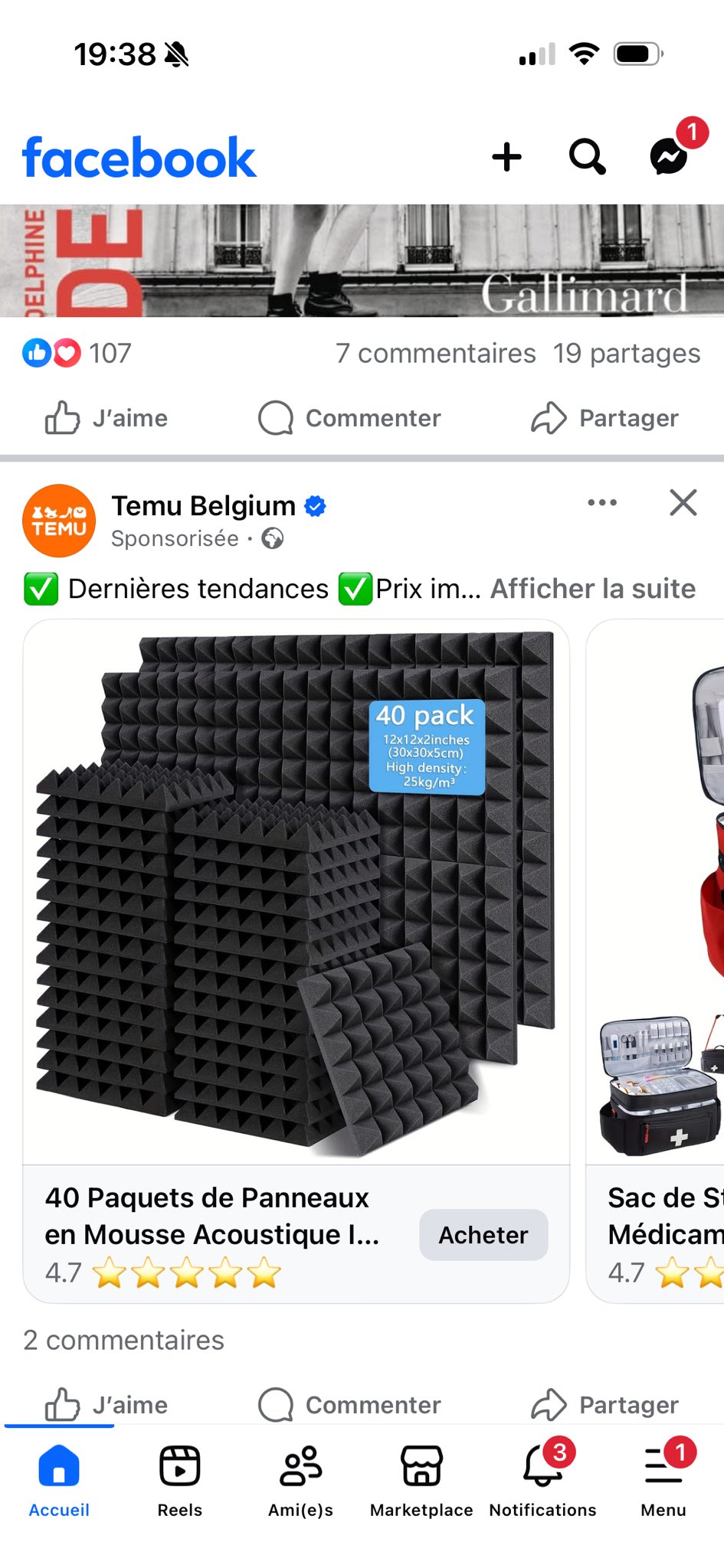Comment on the Gallimard post
Image resolution: width=724 pixels, height=1568 pixels.
click(350, 418)
